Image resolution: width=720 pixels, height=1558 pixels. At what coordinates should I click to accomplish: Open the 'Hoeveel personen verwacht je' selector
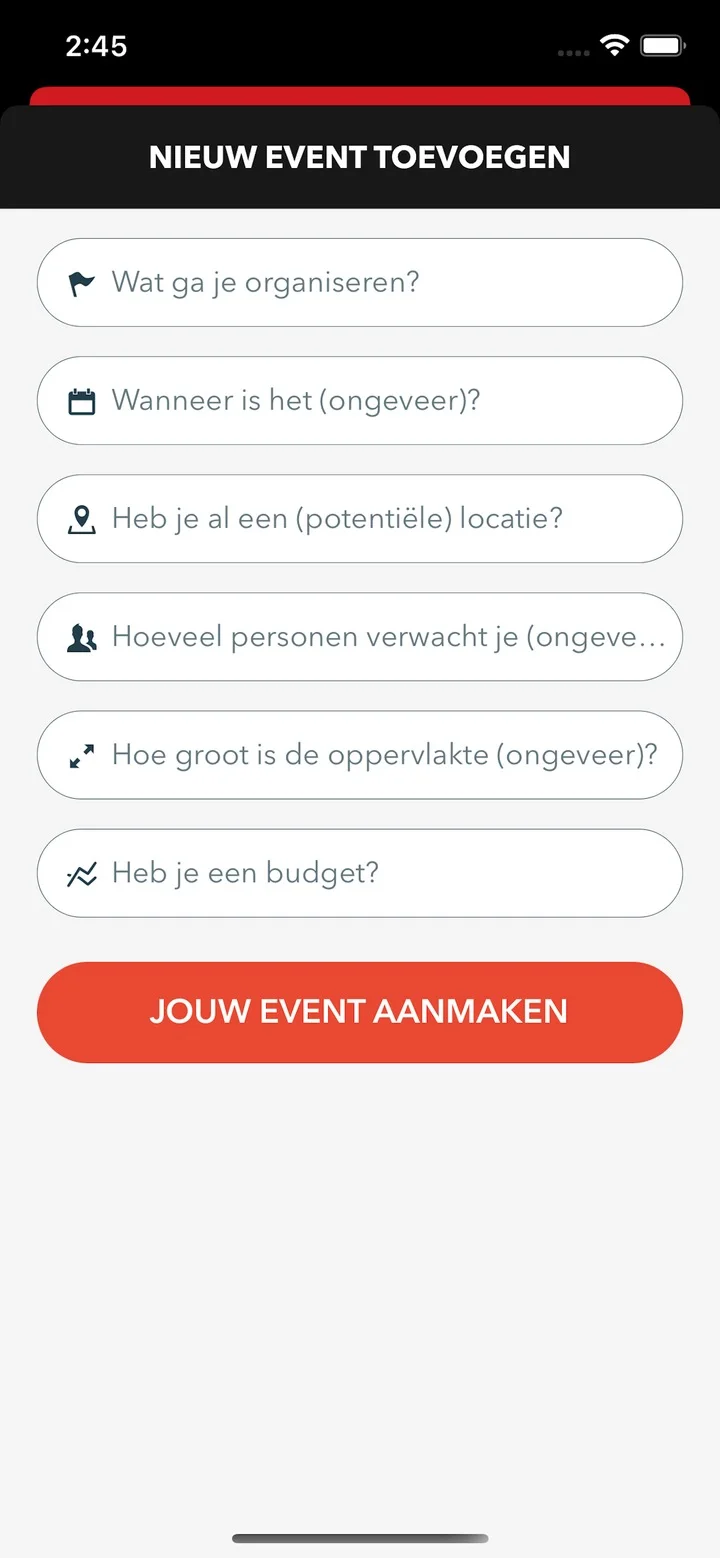360,636
